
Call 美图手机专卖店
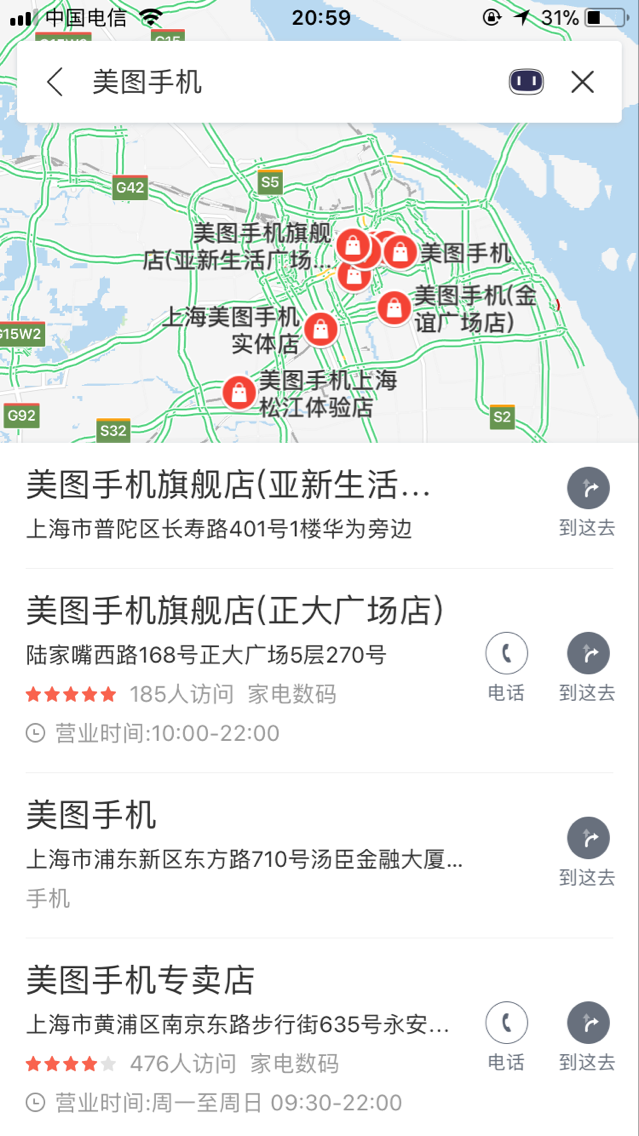506,1037
